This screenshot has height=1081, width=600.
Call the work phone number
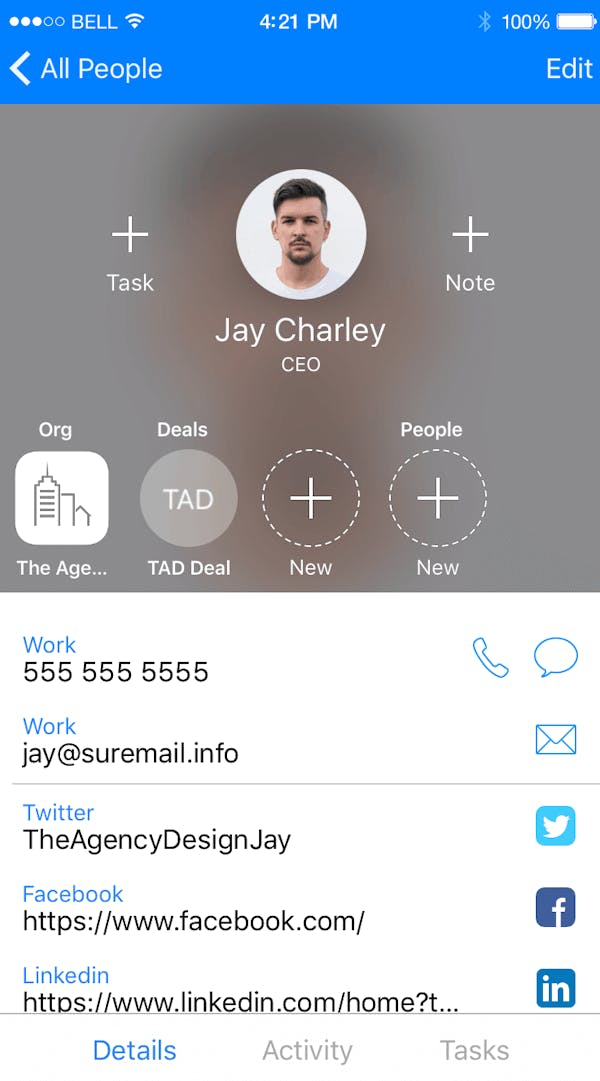[490, 658]
